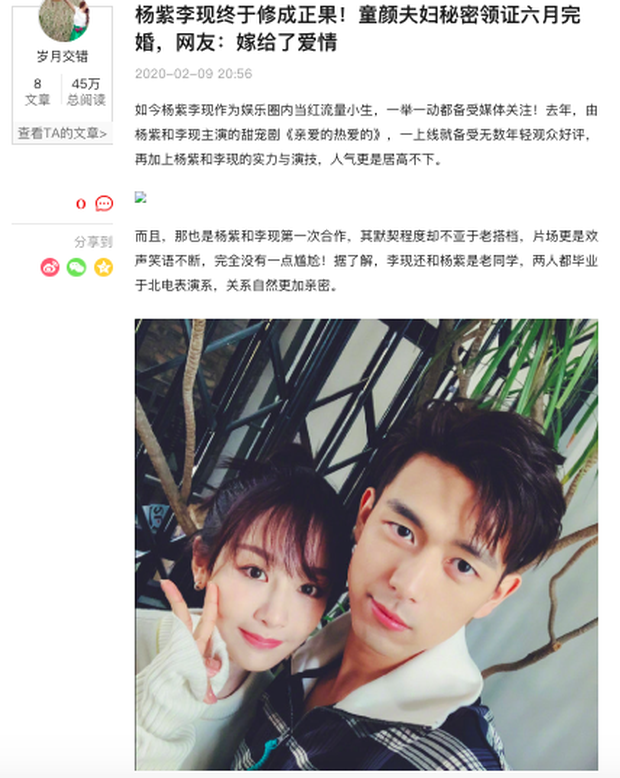Share article to Weibo
Viewport: 620px width, 778px height.
click(50, 267)
